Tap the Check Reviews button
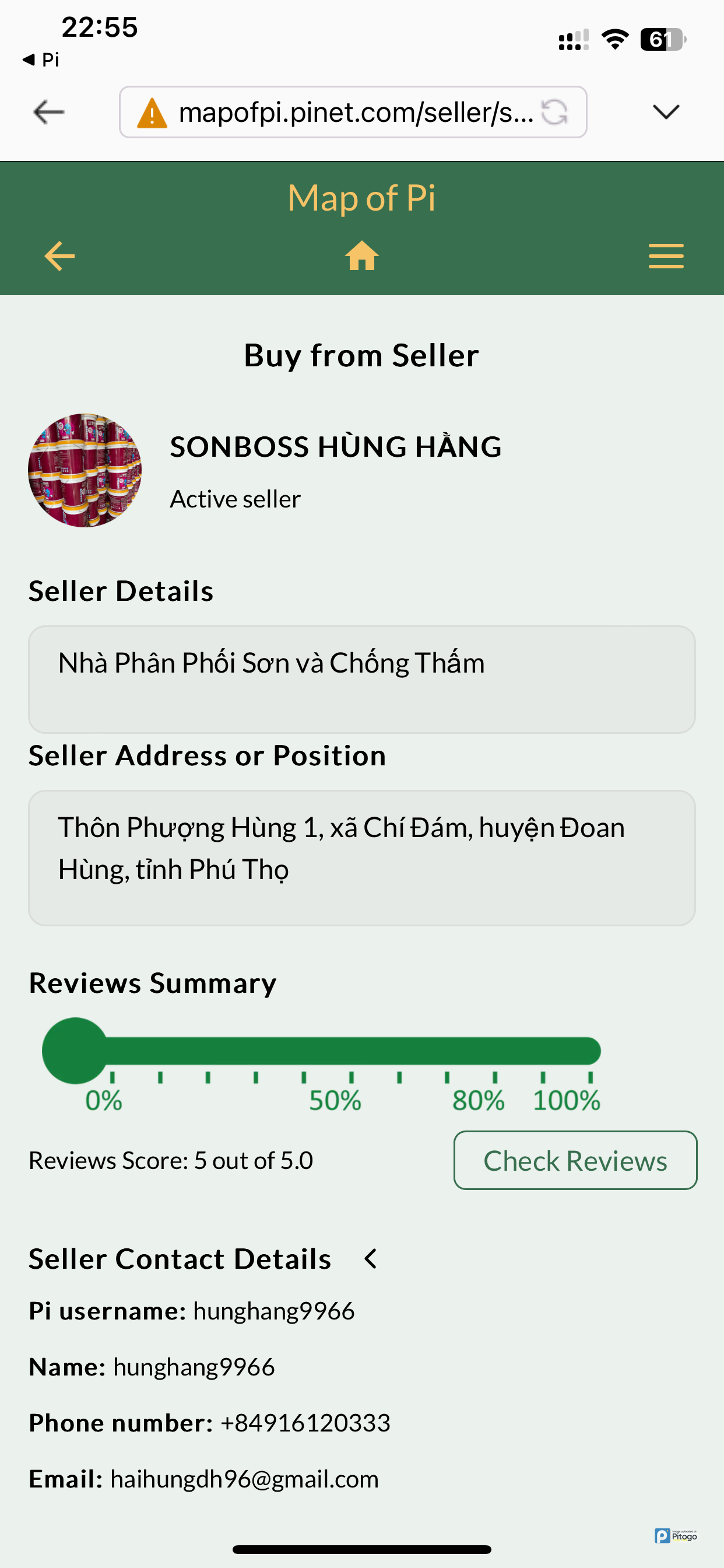This screenshot has width=724, height=1568. (x=575, y=1160)
